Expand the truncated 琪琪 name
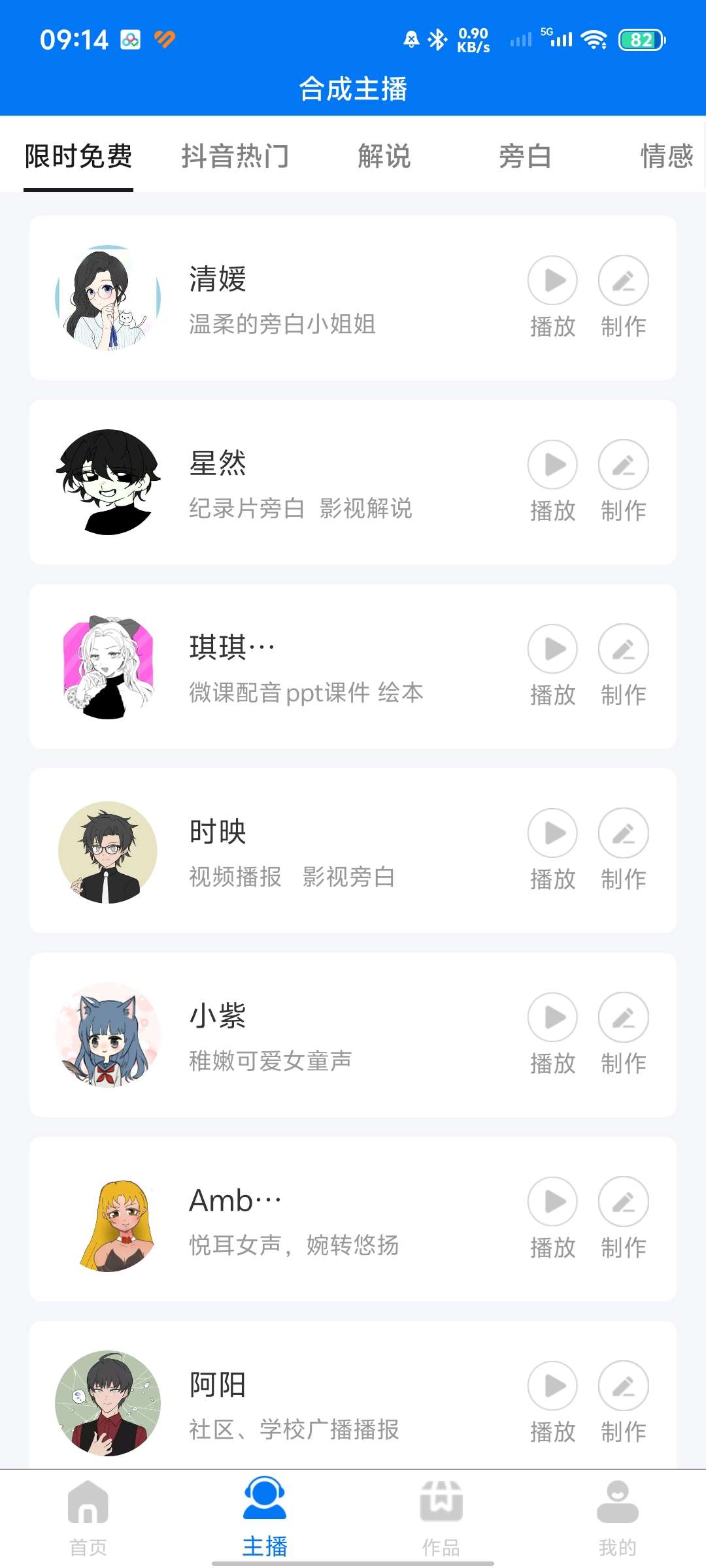The height and width of the screenshot is (1568, 706). (227, 645)
